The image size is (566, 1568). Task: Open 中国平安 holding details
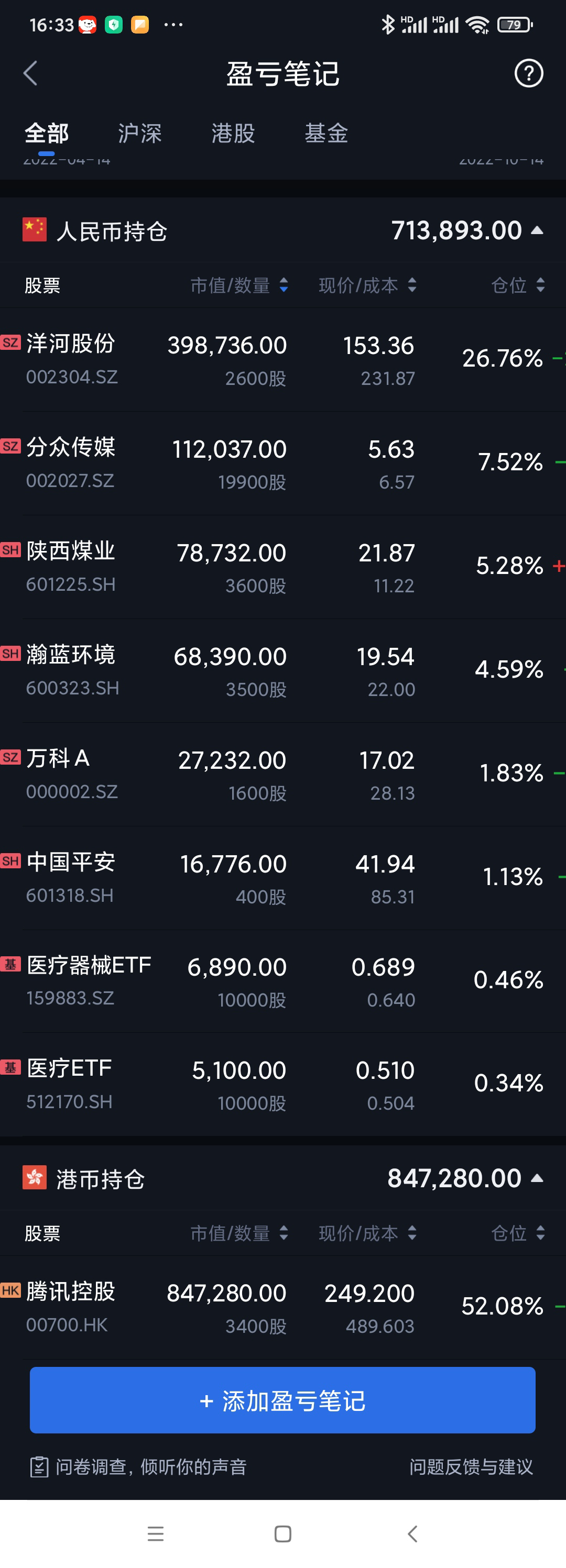click(71, 877)
